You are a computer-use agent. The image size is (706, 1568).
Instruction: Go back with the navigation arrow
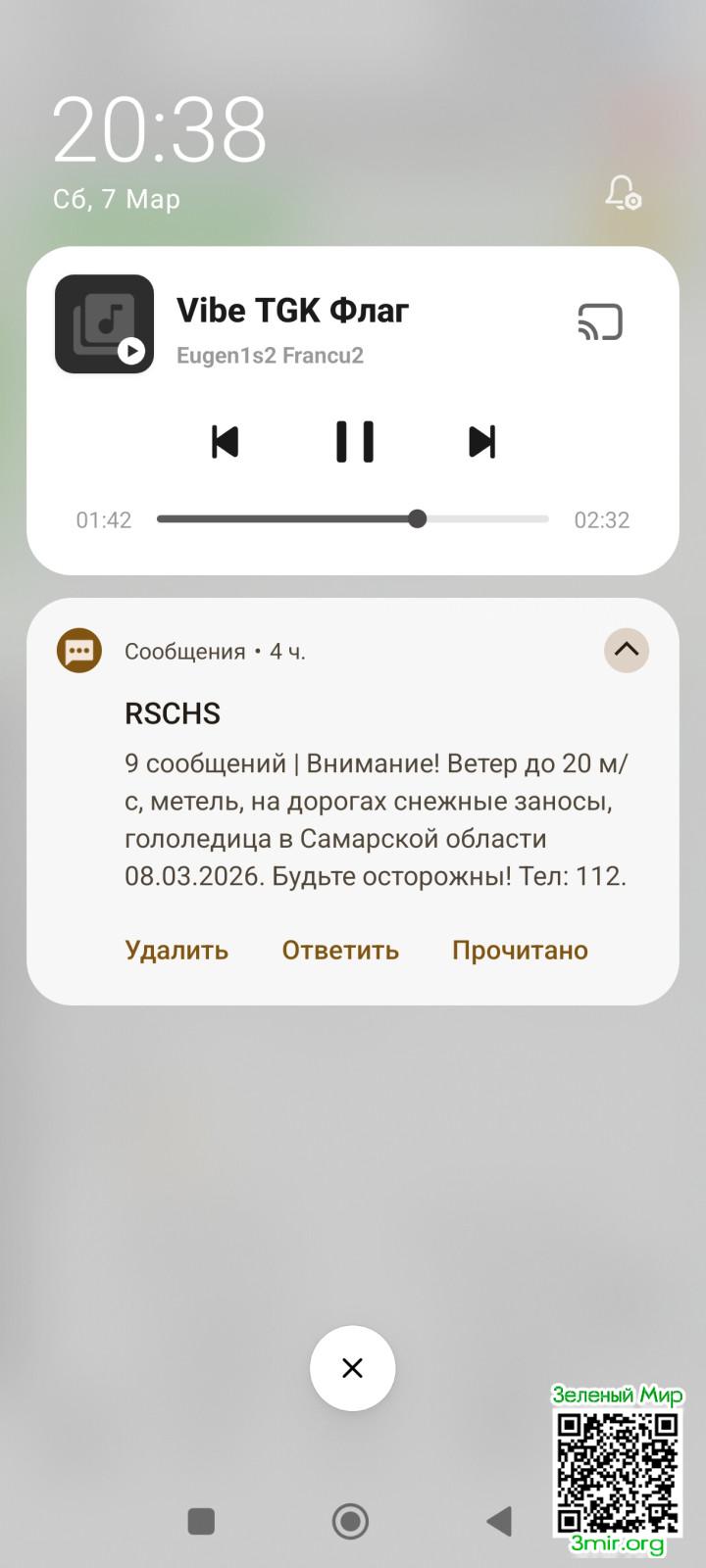499,1521
